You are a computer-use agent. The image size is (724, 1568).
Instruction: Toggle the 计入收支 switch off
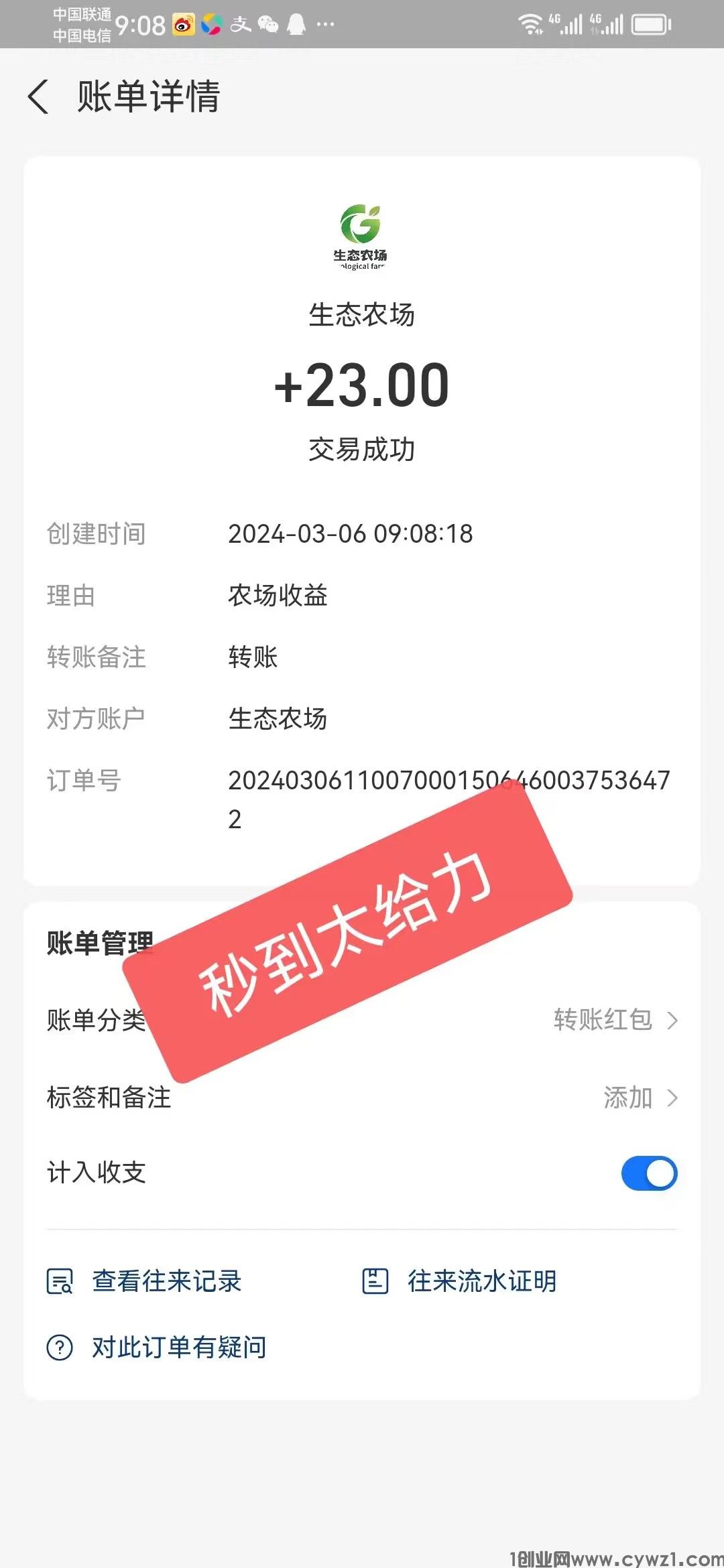[648, 1173]
